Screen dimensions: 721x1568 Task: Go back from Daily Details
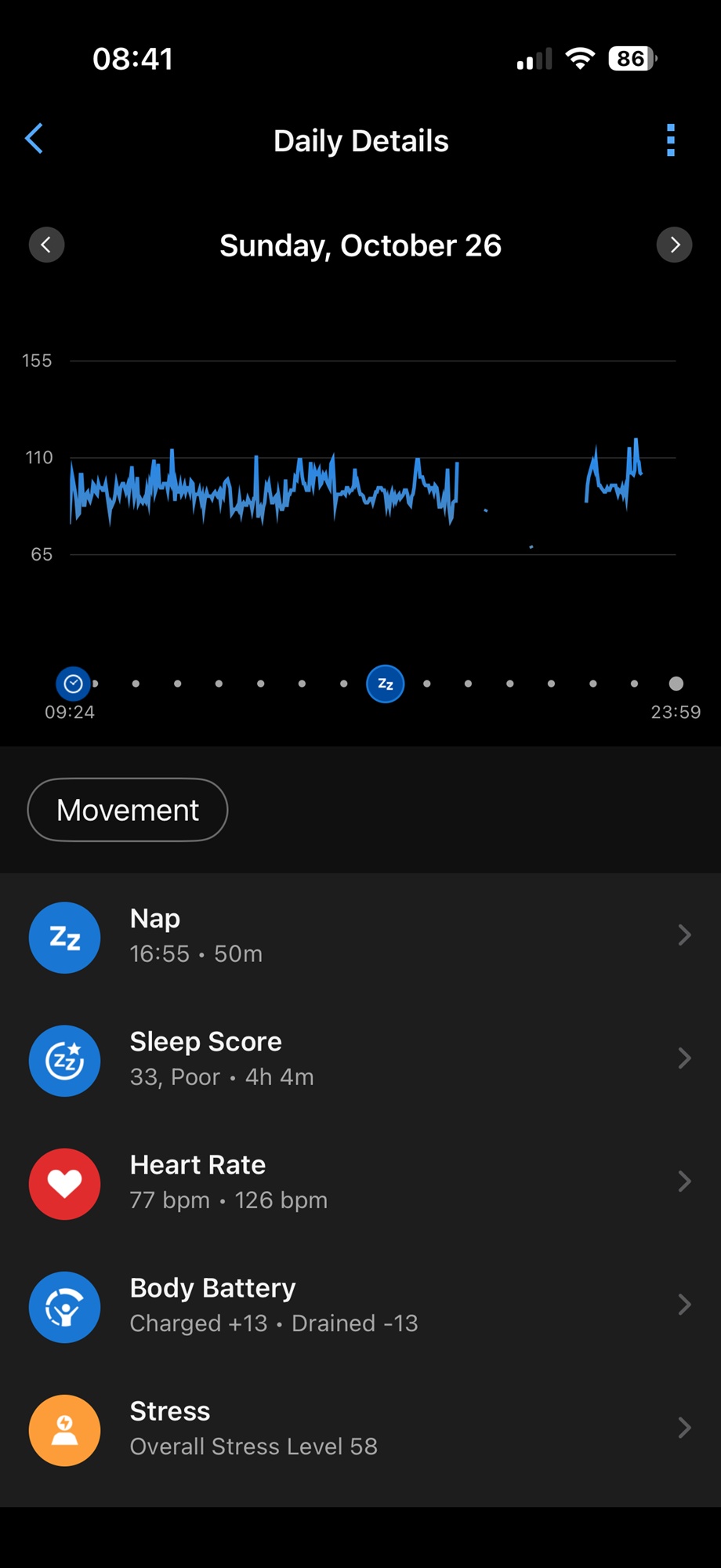34,140
